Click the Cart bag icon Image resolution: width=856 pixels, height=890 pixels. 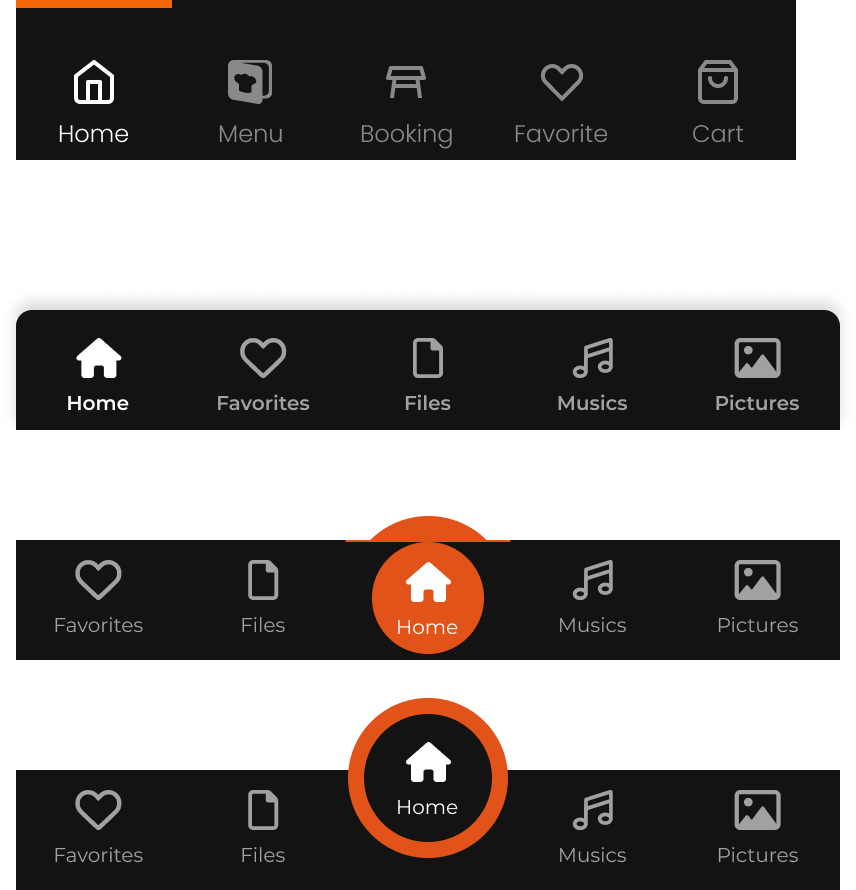click(x=717, y=81)
